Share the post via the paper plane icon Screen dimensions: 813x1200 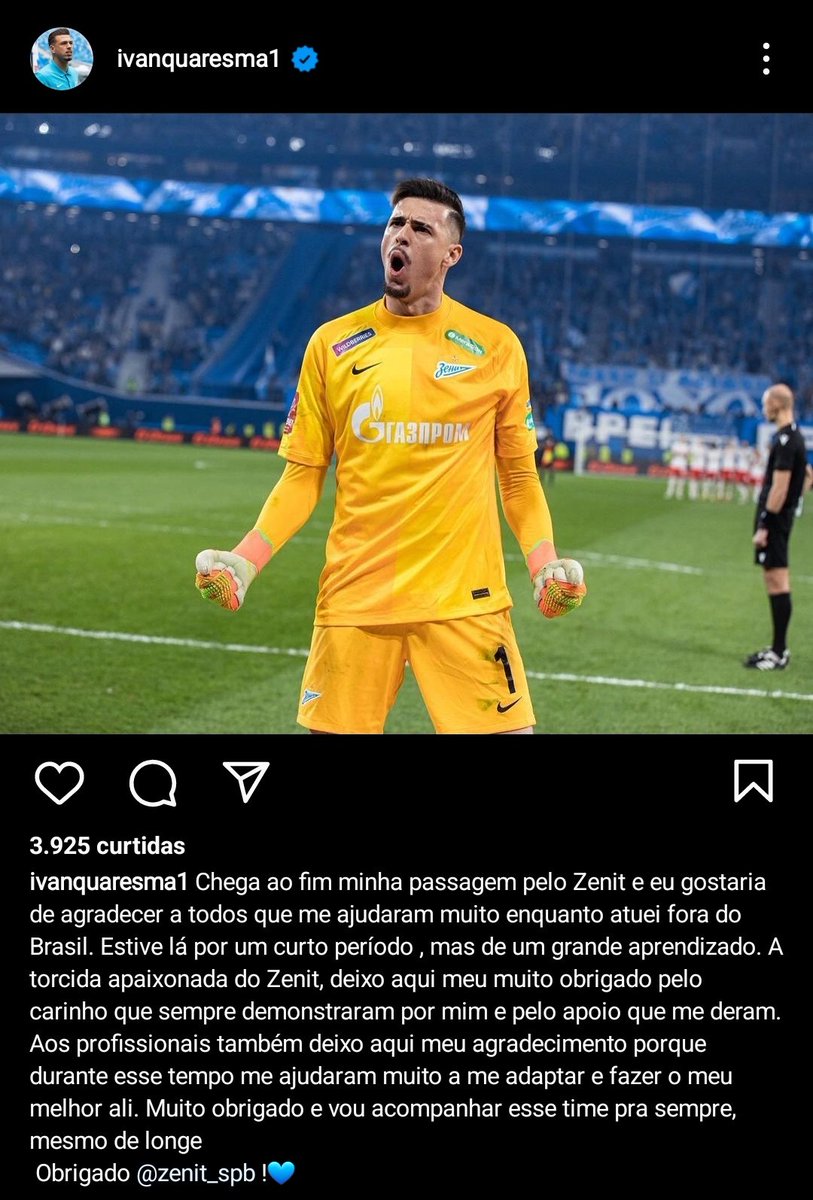(246, 781)
